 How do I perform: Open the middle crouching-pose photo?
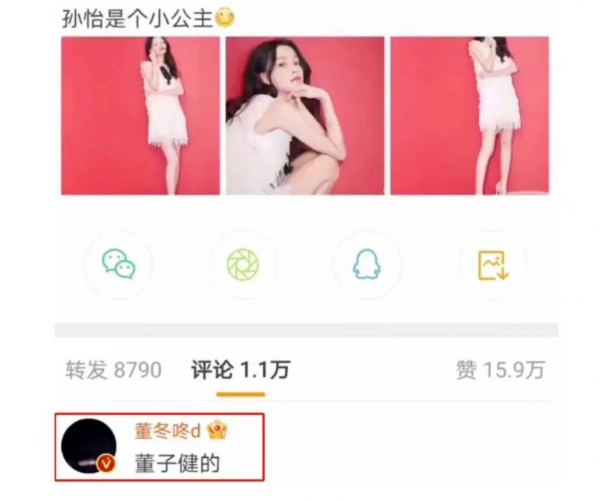coord(305,116)
